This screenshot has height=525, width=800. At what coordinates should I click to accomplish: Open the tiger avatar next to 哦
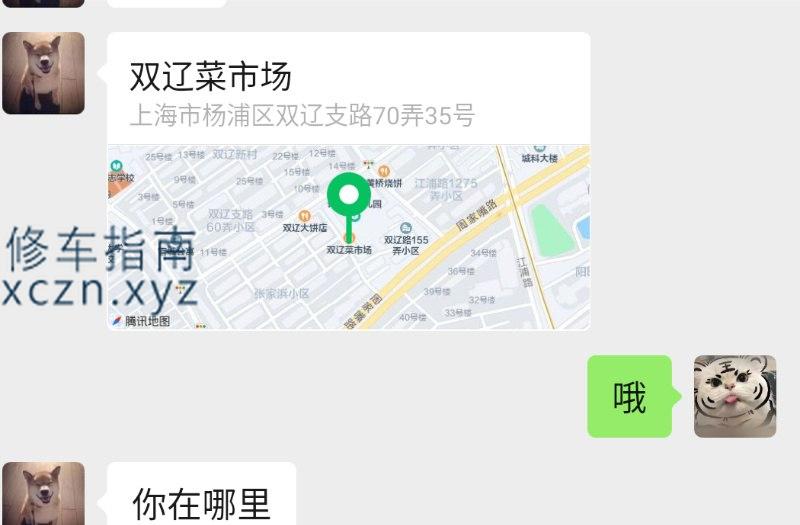tap(735, 397)
